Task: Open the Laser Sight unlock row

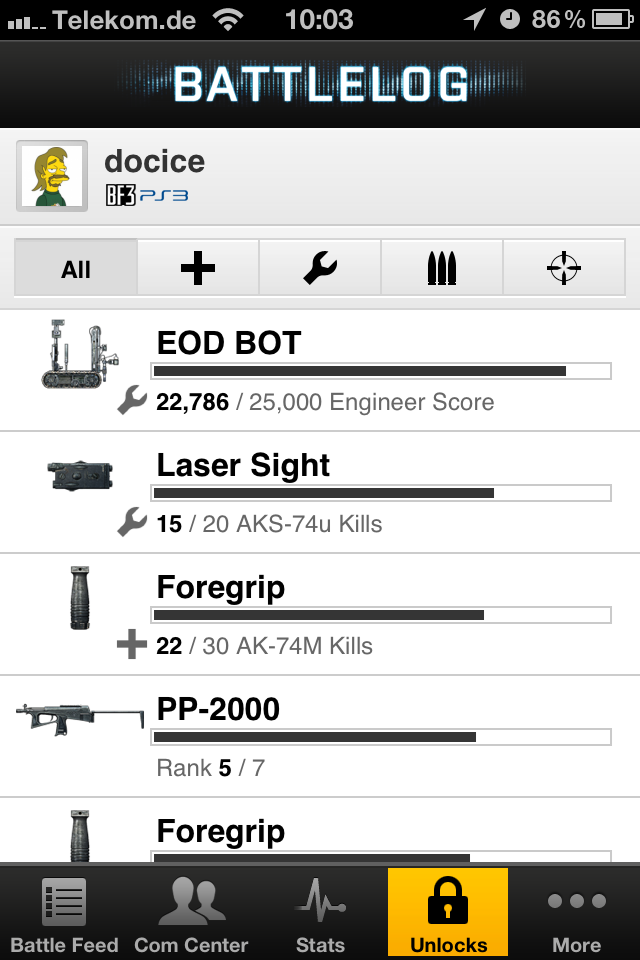Action: 320,493
